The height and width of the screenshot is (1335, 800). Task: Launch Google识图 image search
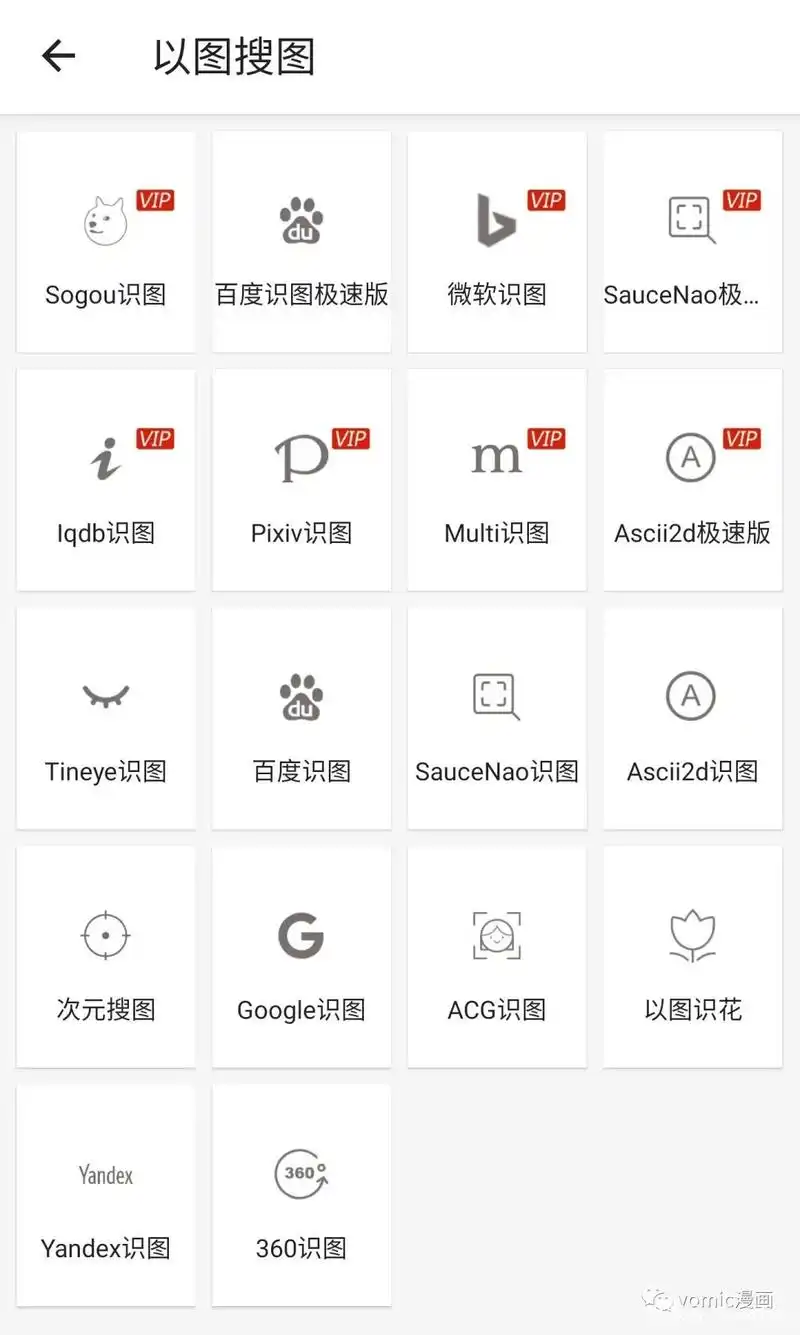300,955
